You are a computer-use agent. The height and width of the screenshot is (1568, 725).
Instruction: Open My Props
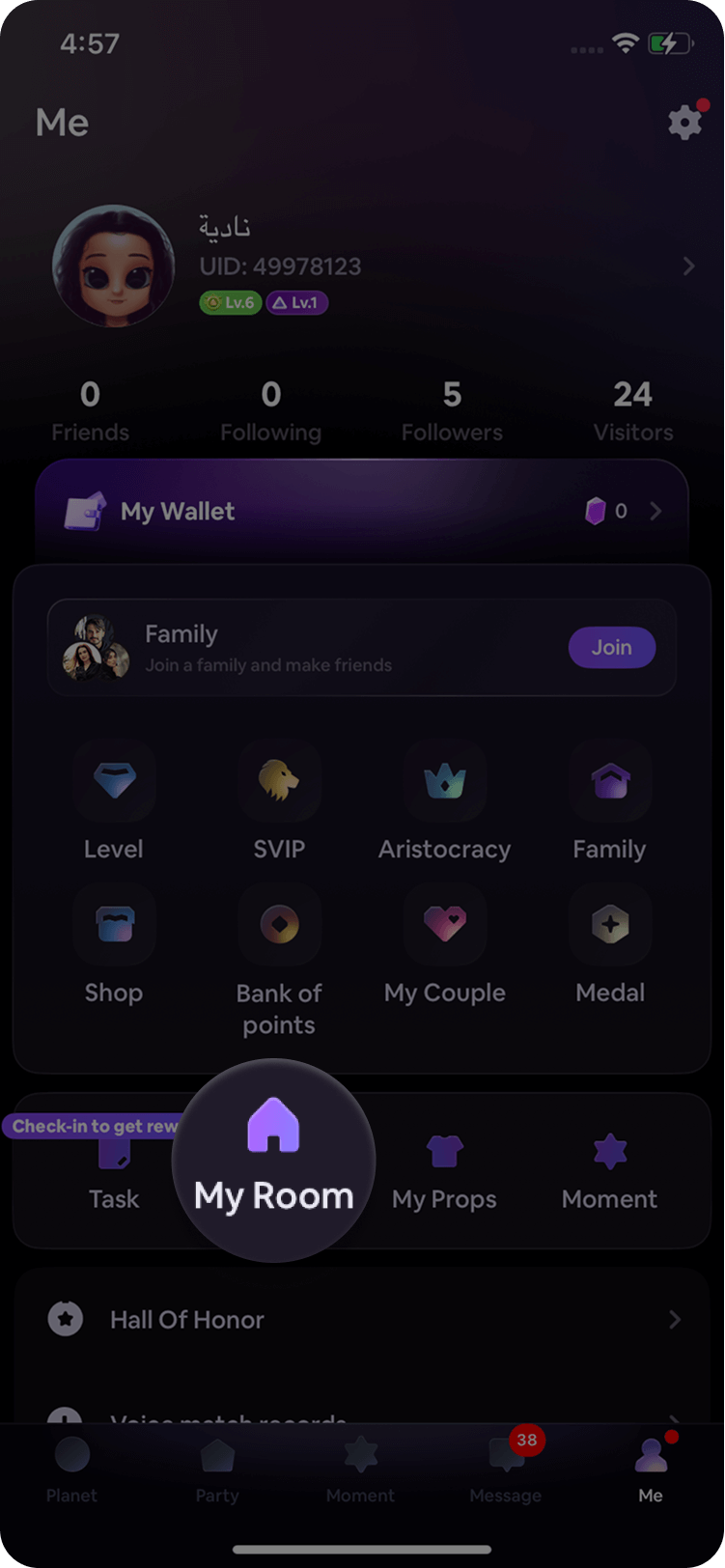444,1170
